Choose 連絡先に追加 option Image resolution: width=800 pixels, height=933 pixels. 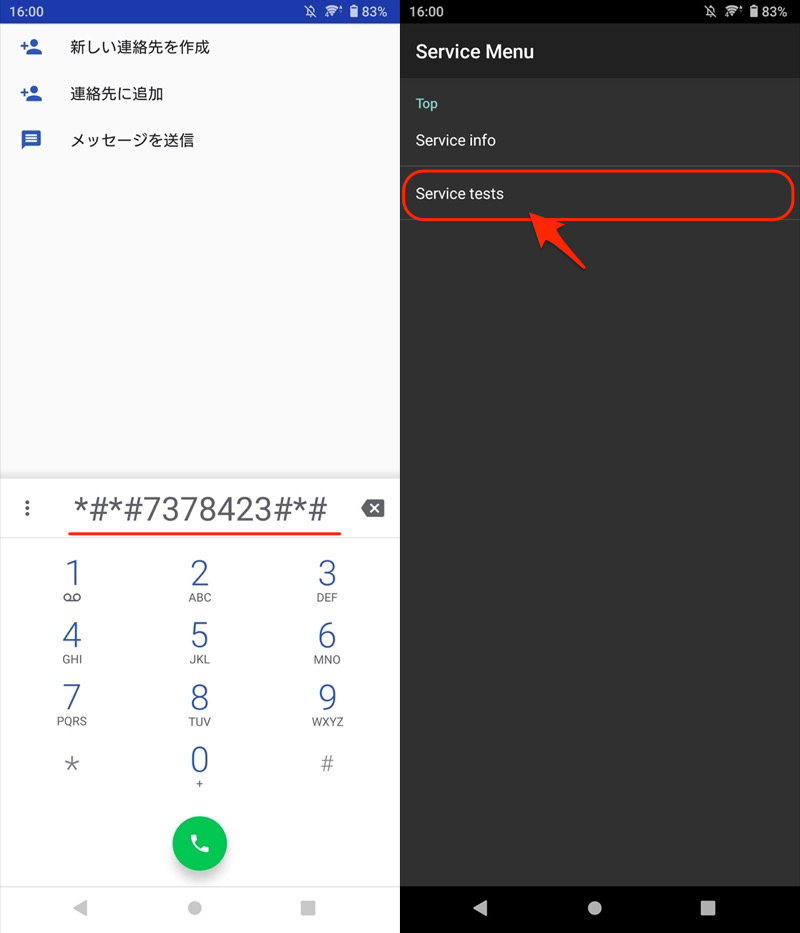(x=116, y=94)
